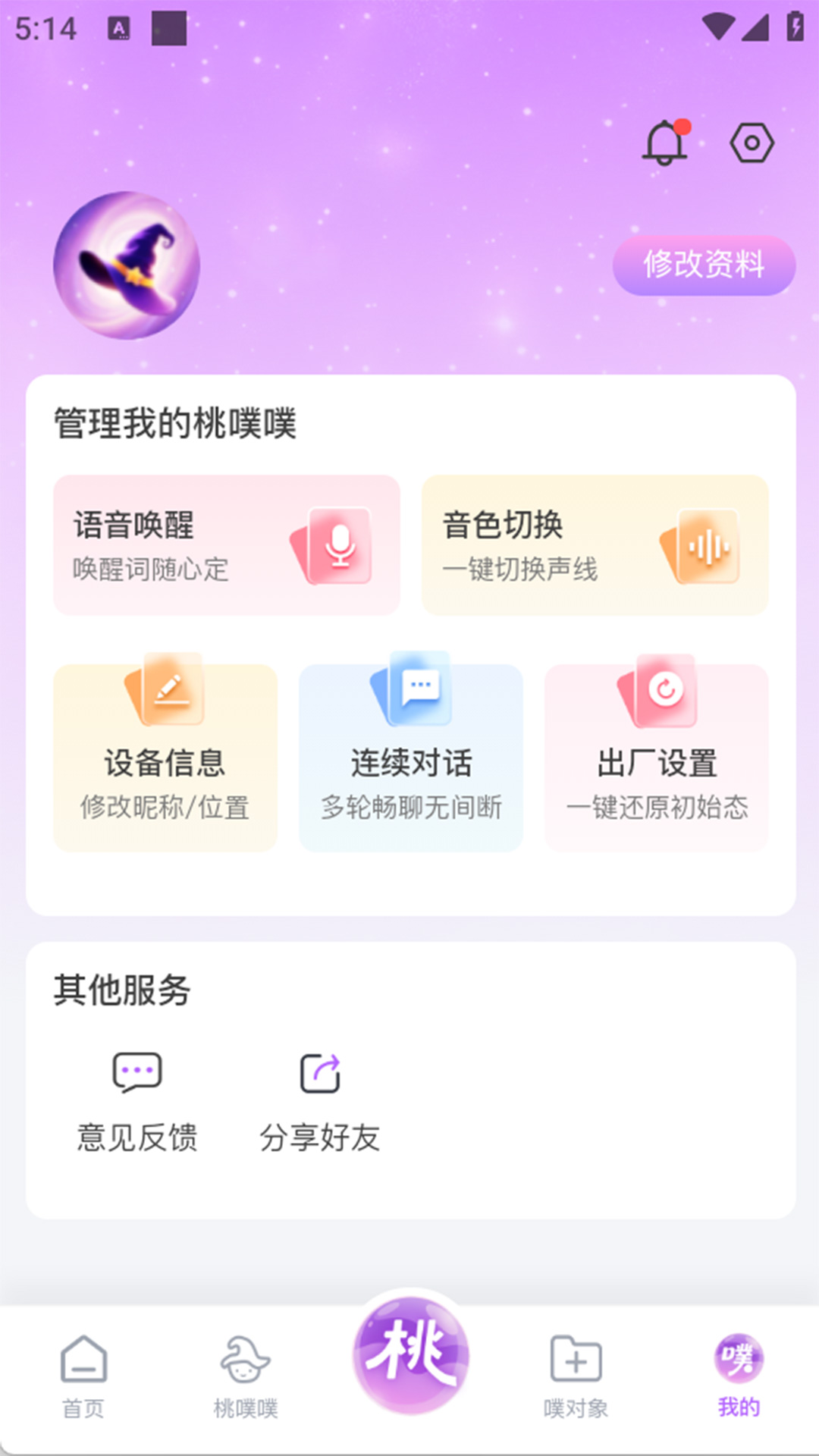Screen dimensions: 819x1456
Task: Tap the 音色切换 one-key voice card
Action: pos(594,545)
